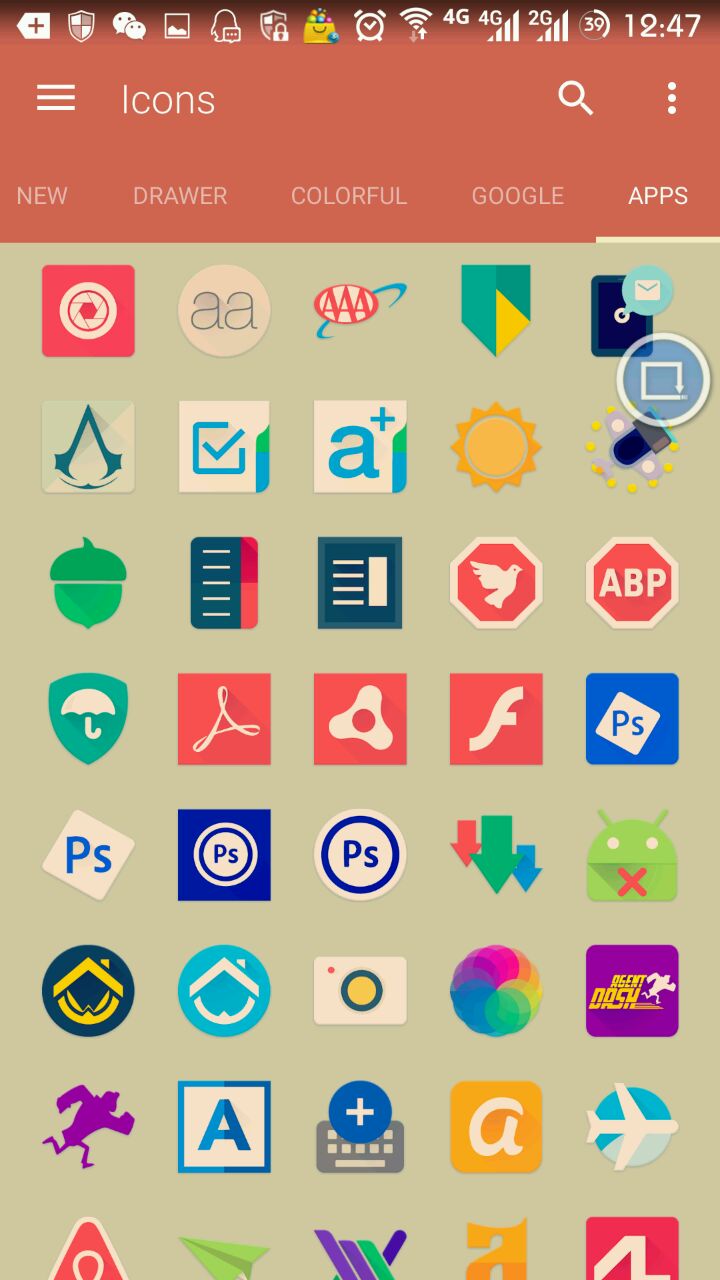The width and height of the screenshot is (720, 1280).
Task: Open the overflow menu
Action: (x=671, y=98)
